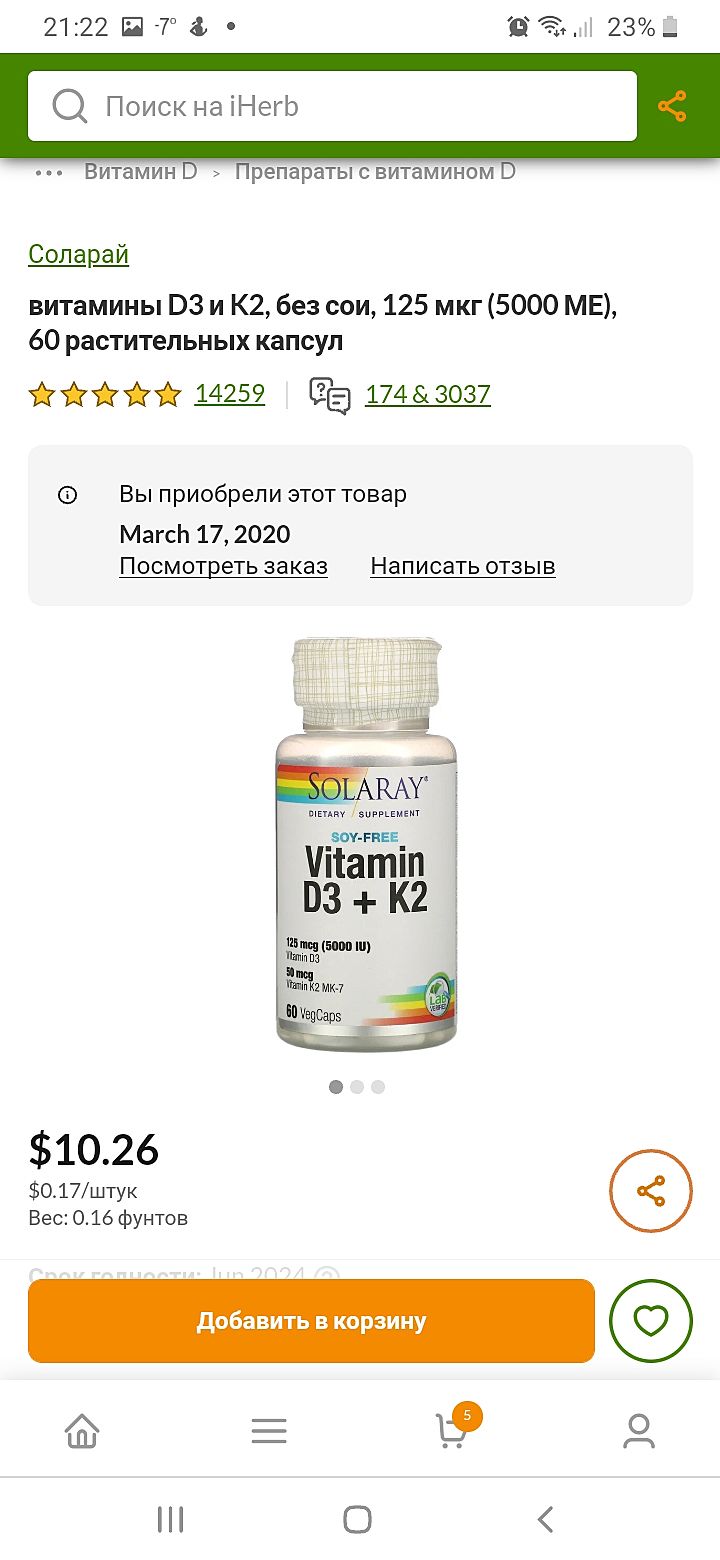Image resolution: width=720 pixels, height=1560 pixels.
Task: Open the Соларай brand page
Action: (x=78, y=254)
